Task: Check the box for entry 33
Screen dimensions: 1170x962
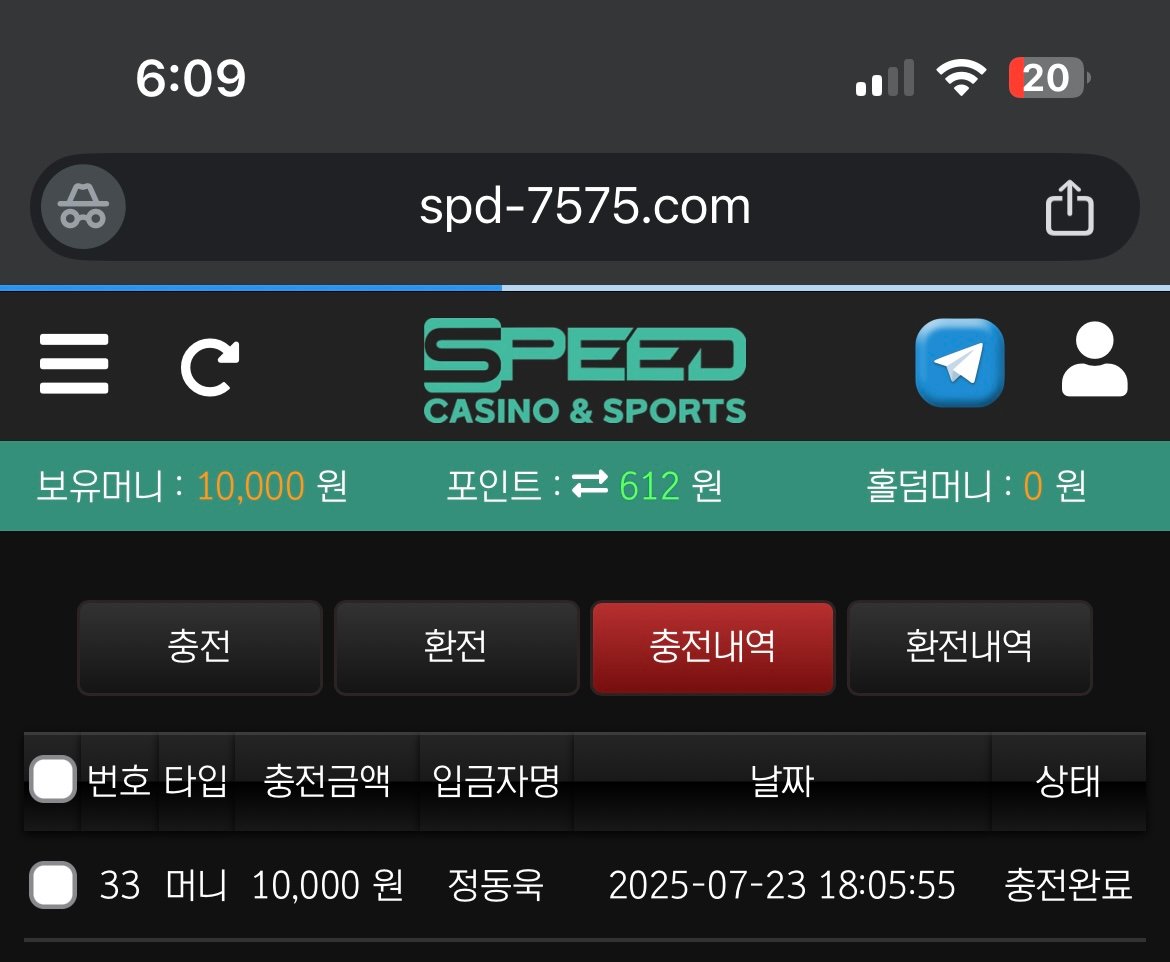Action: pos(53,885)
